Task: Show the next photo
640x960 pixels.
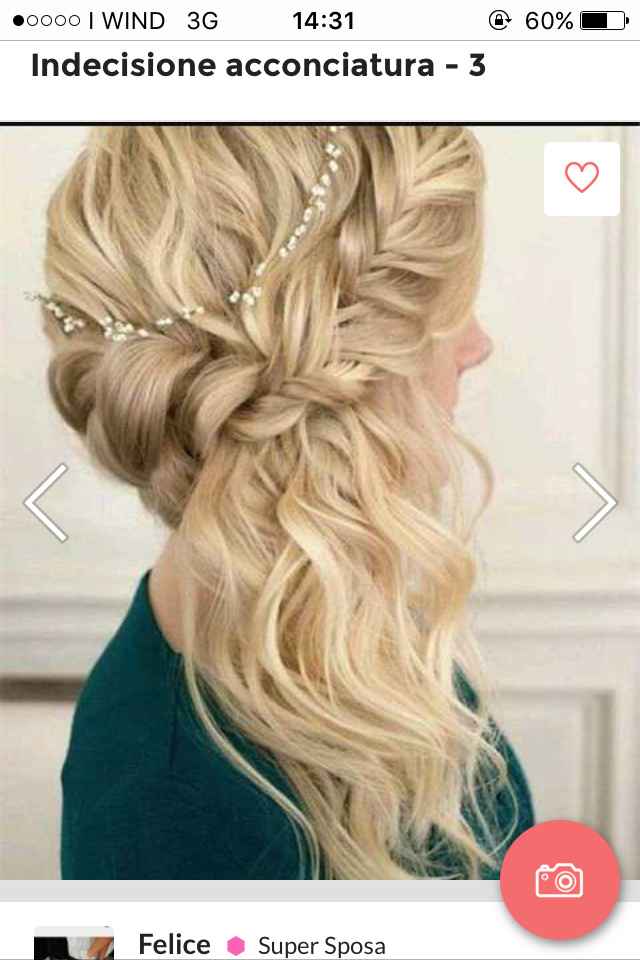Action: [594, 503]
